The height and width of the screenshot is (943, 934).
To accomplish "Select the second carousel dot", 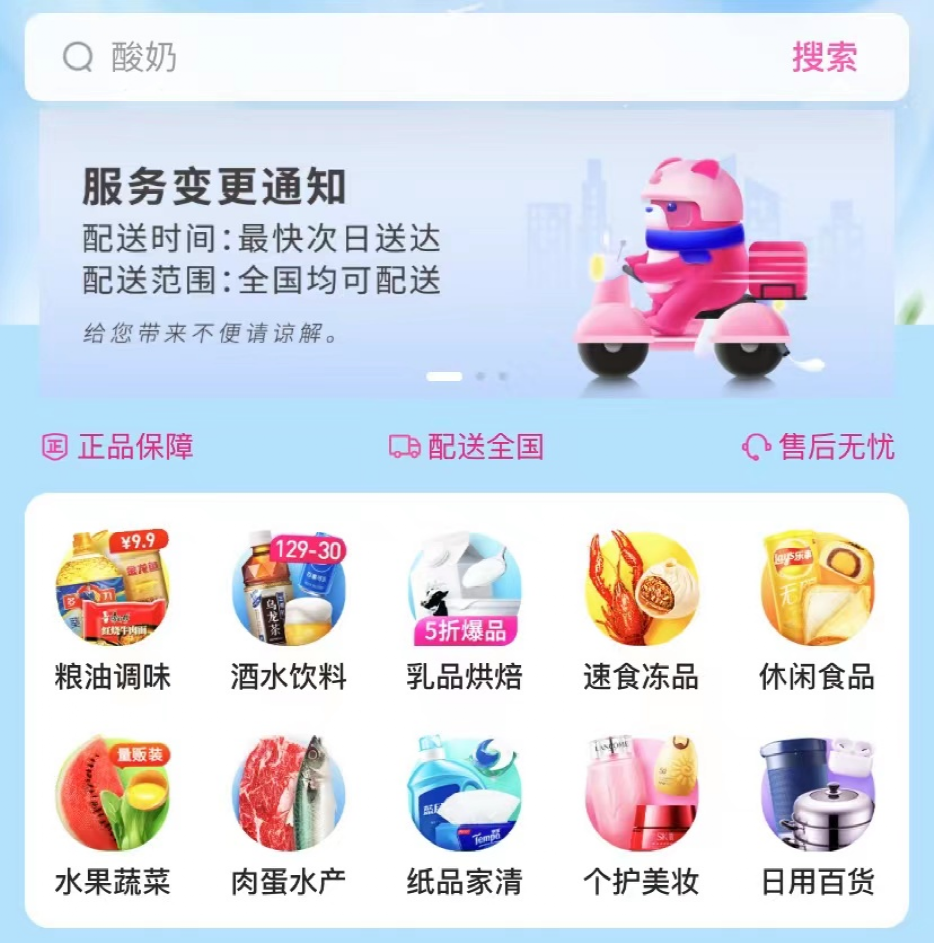I will [x=481, y=377].
